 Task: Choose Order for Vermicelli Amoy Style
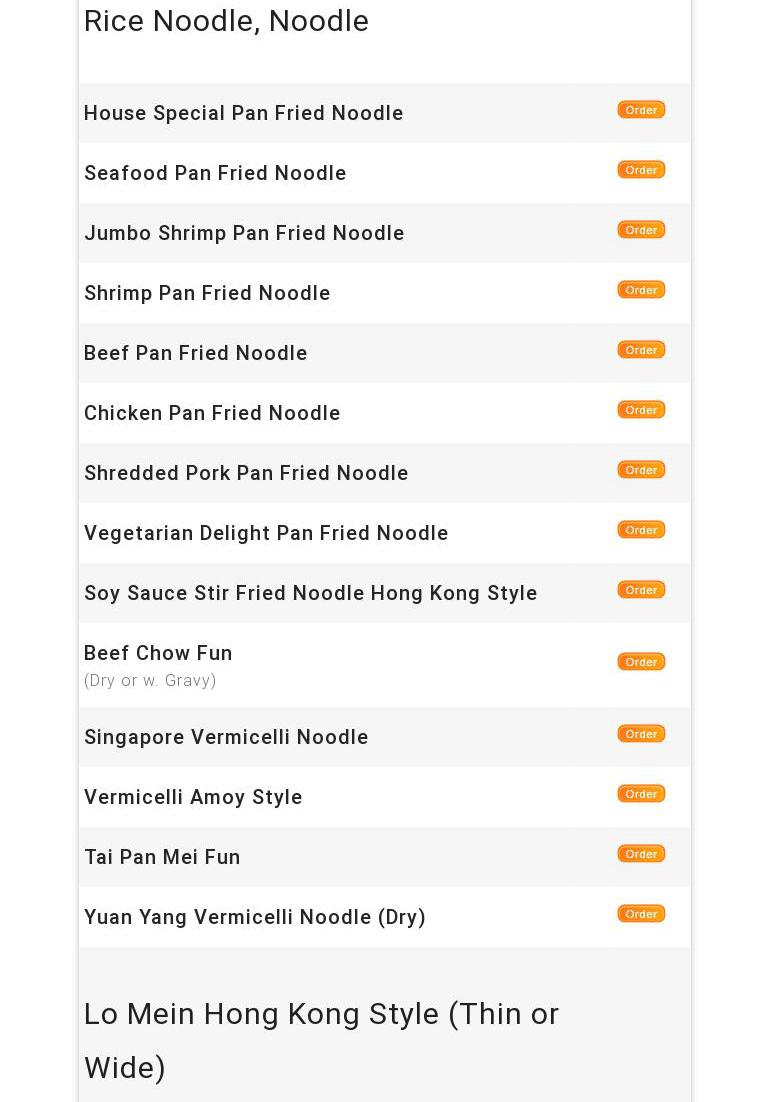(x=641, y=794)
